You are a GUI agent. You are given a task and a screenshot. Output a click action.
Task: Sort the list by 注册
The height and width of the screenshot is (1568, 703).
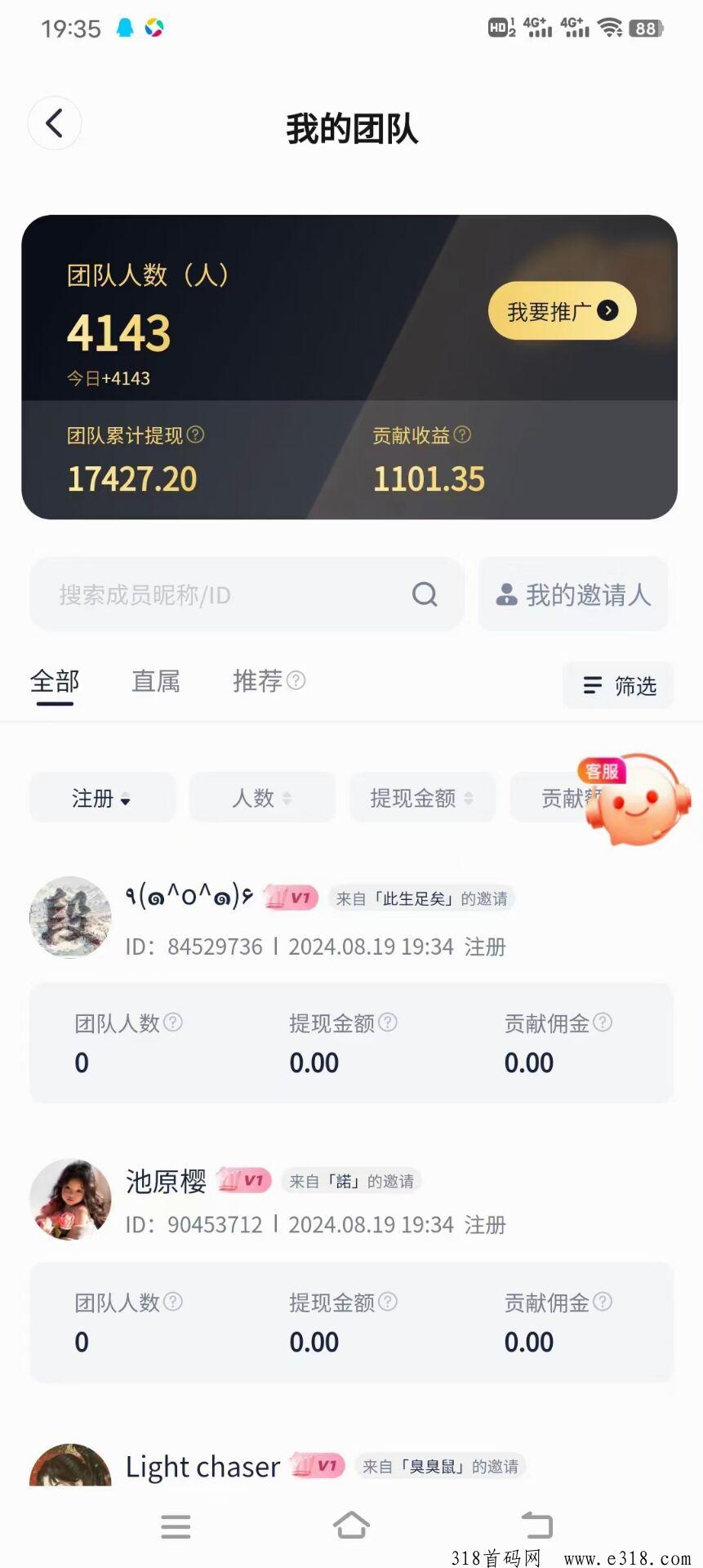pos(102,798)
